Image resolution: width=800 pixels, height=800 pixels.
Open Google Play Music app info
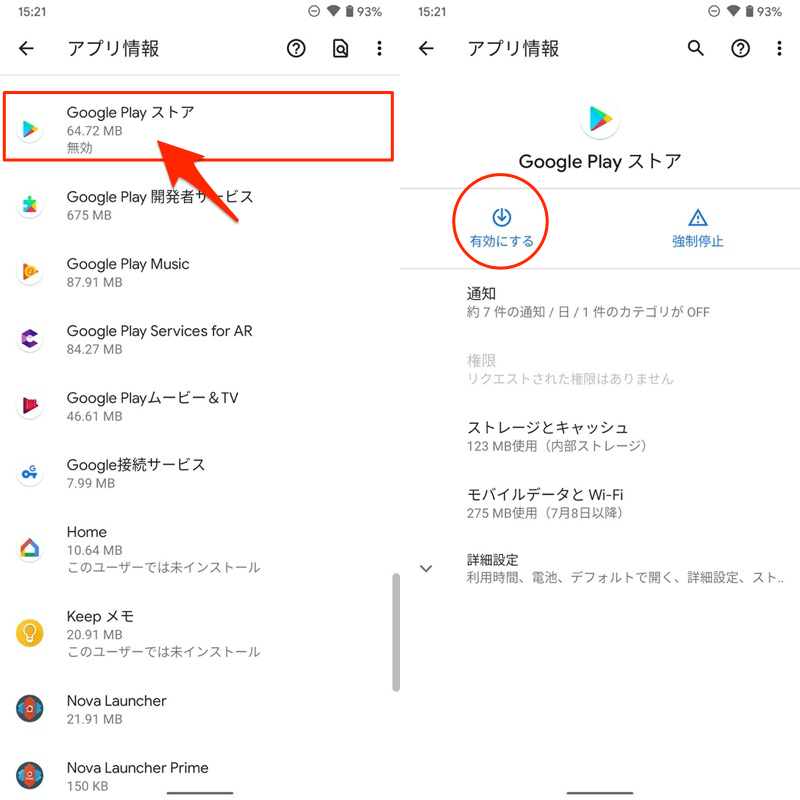tap(128, 272)
